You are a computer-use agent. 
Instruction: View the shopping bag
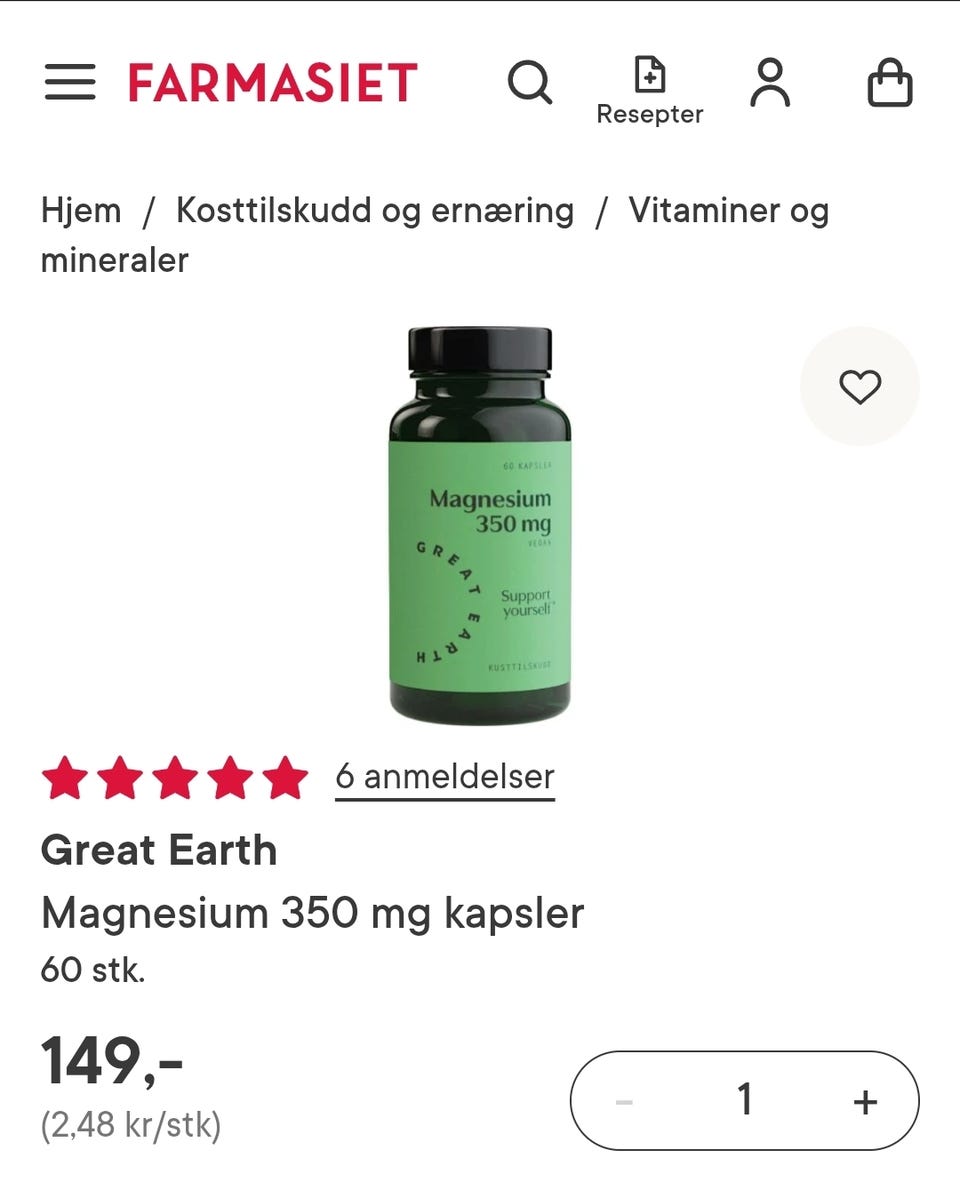(889, 82)
